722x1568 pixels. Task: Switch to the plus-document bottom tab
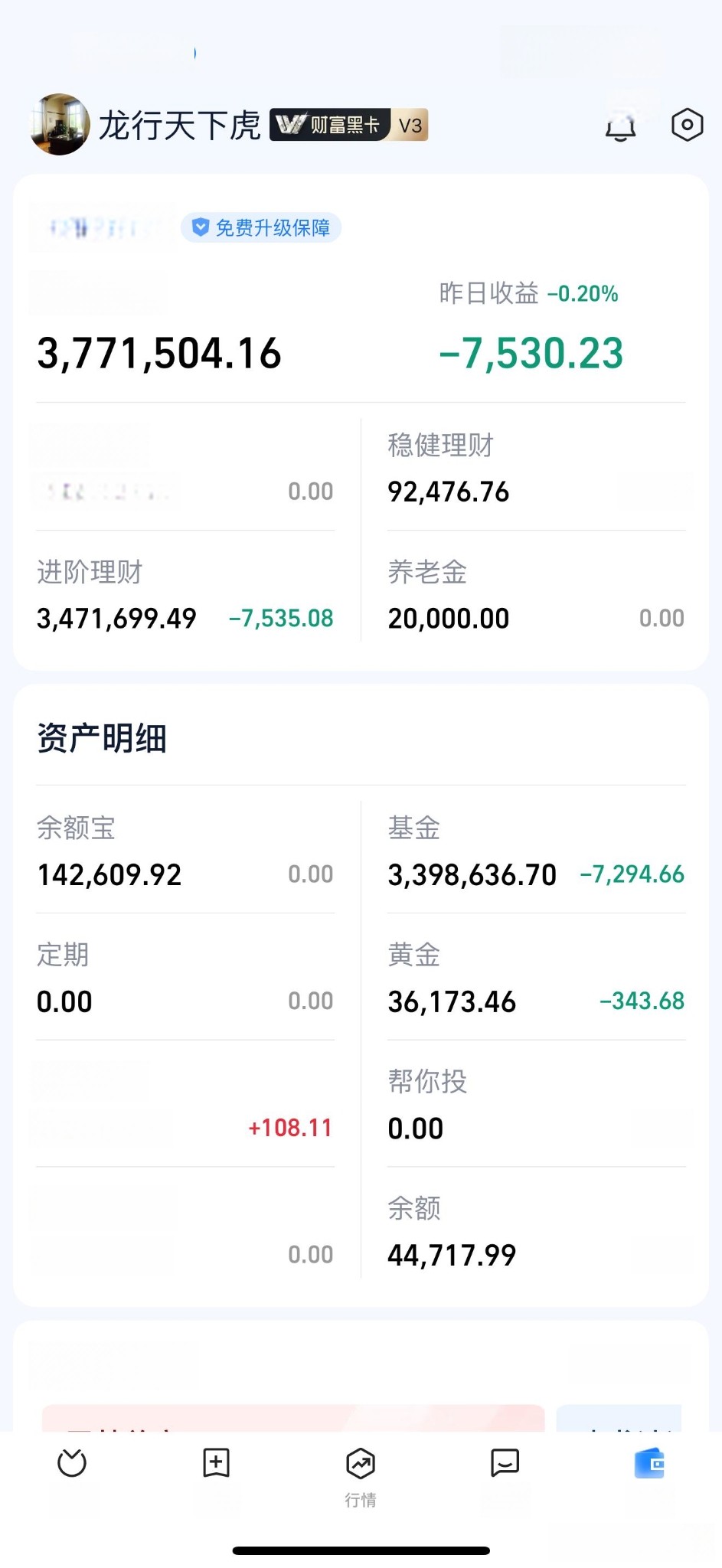tap(216, 1464)
